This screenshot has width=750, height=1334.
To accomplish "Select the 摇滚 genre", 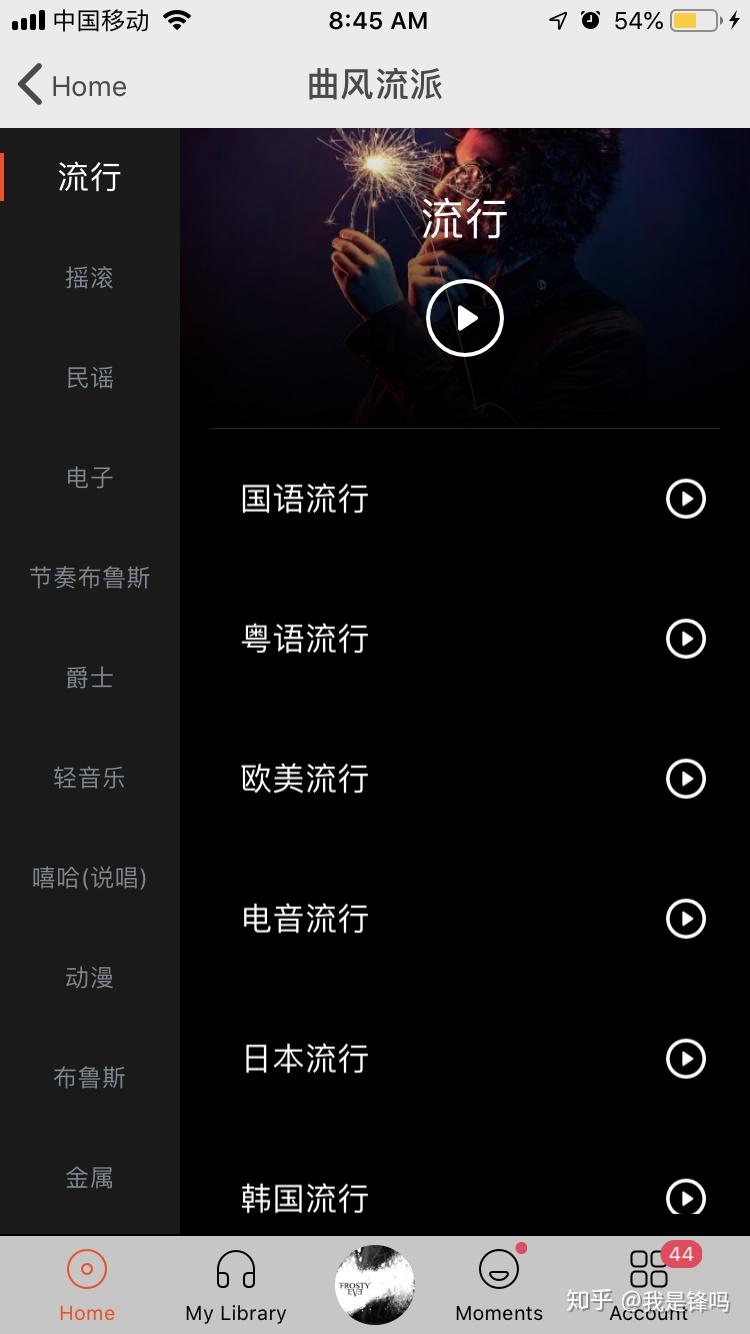I will (90, 278).
